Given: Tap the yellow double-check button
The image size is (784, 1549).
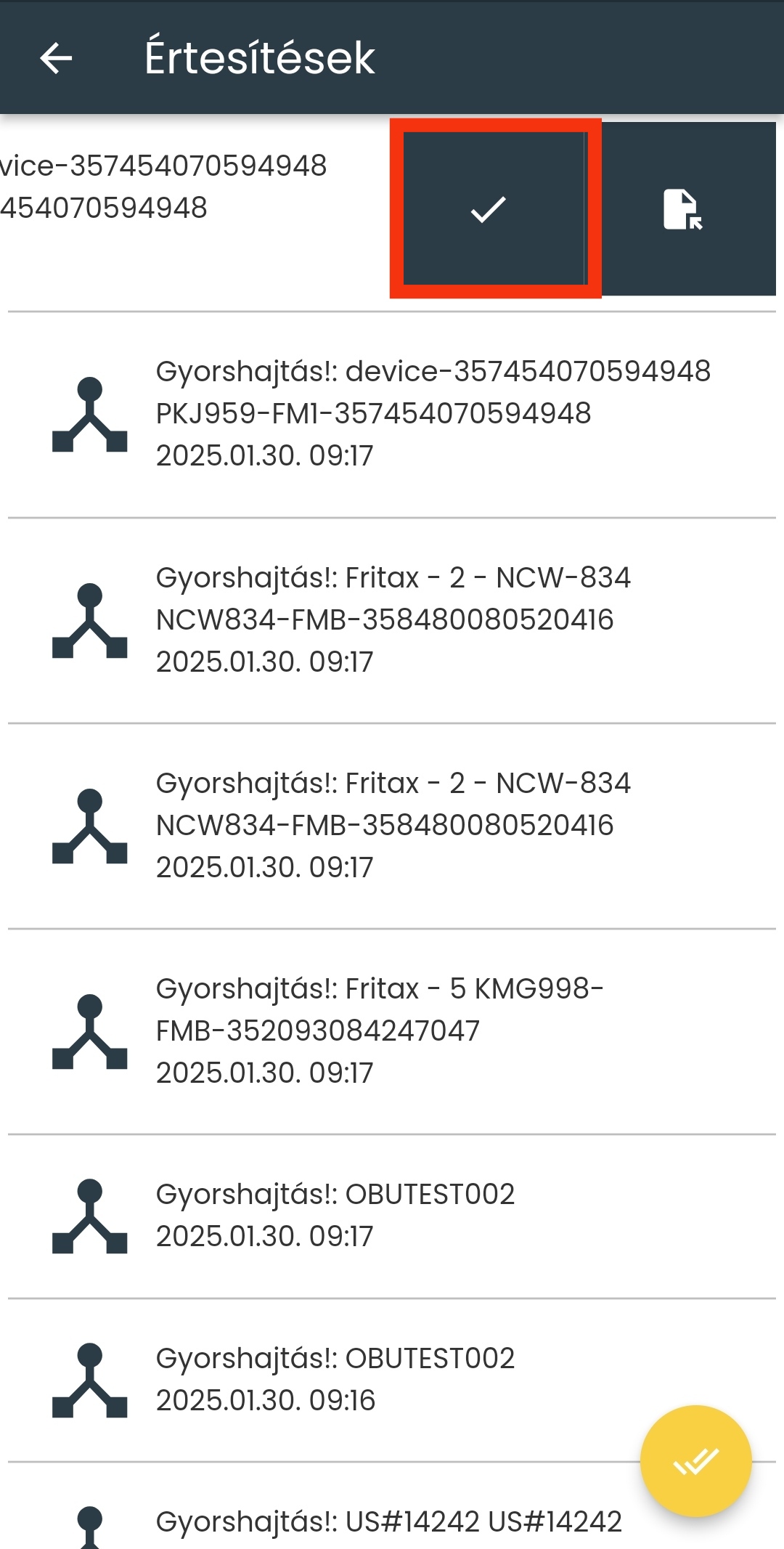Looking at the screenshot, I should (x=695, y=1461).
